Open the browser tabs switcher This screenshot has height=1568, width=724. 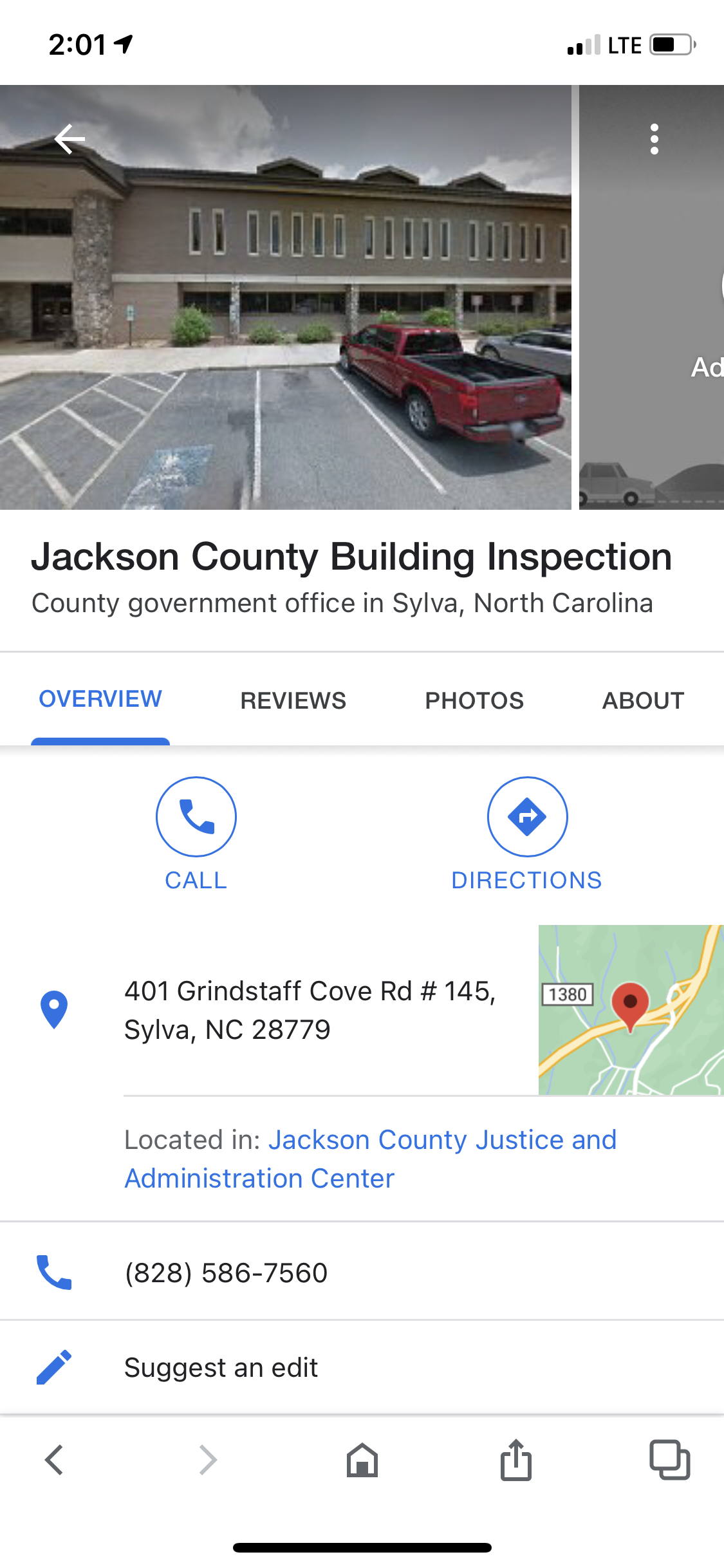click(x=669, y=1460)
